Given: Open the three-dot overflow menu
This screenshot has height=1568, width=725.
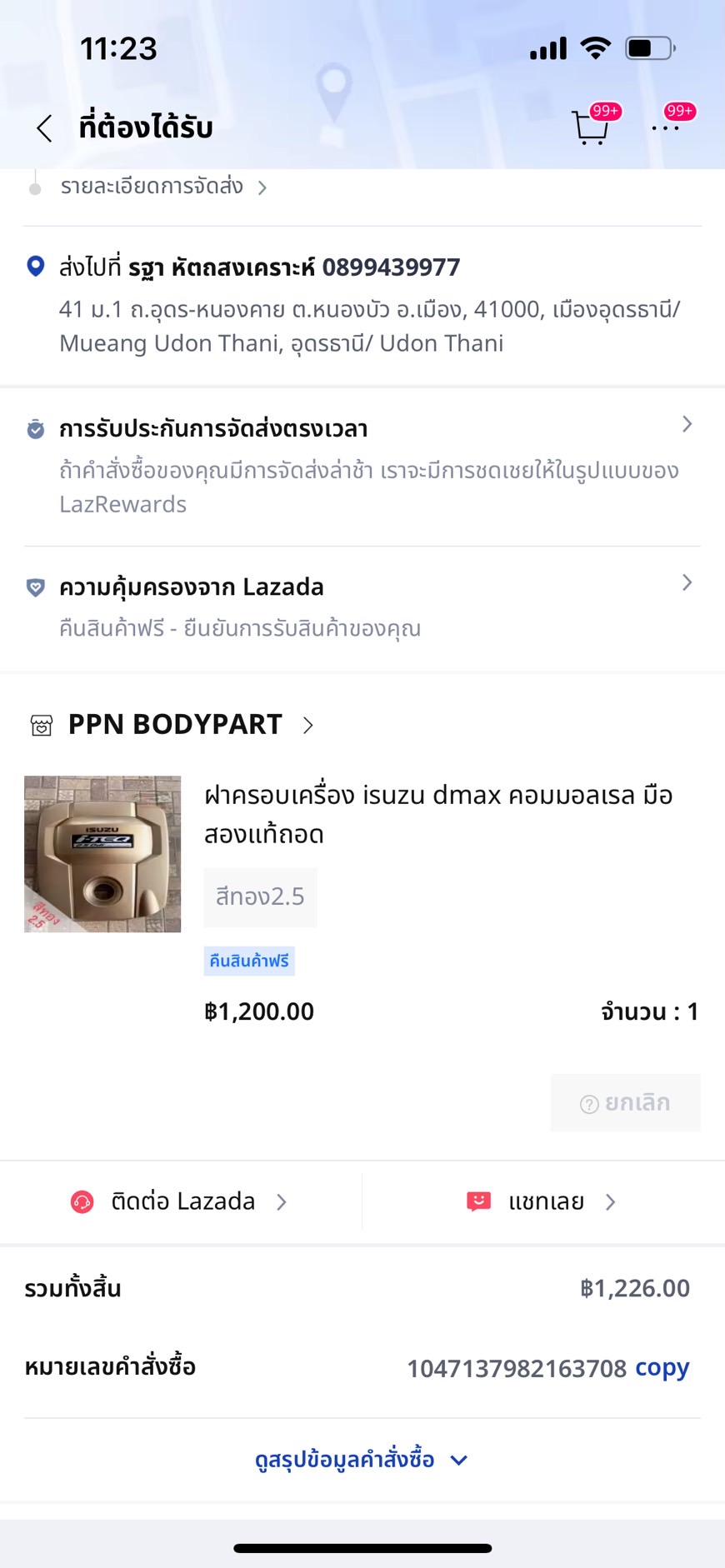Looking at the screenshot, I should (x=666, y=128).
